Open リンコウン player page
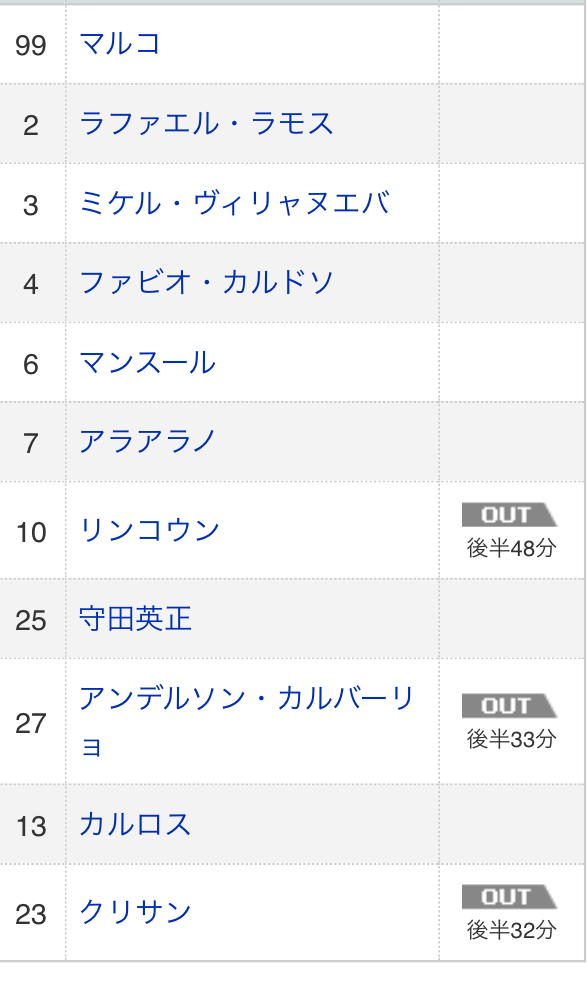This screenshot has height=983, width=587. point(149,530)
